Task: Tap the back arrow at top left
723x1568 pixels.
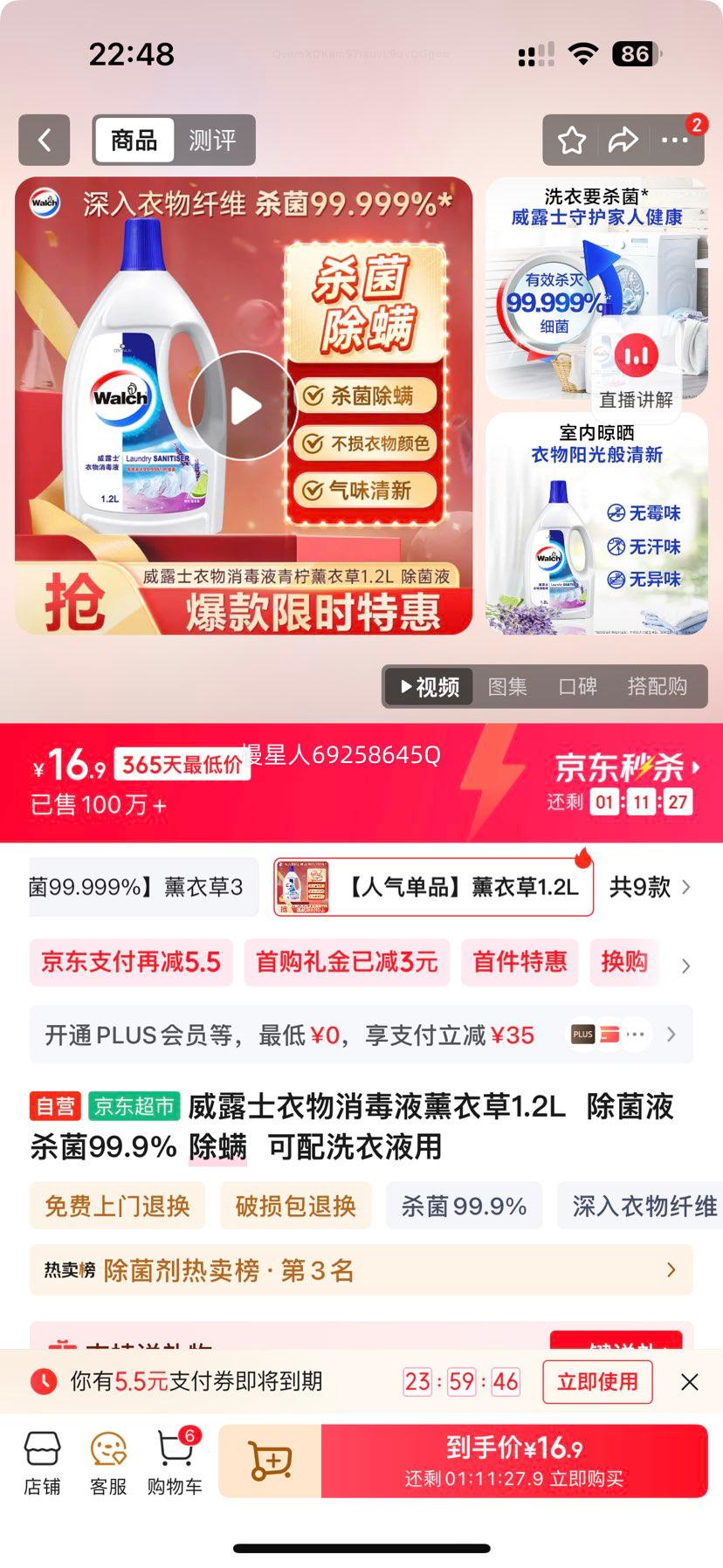Action: pyautogui.click(x=45, y=141)
